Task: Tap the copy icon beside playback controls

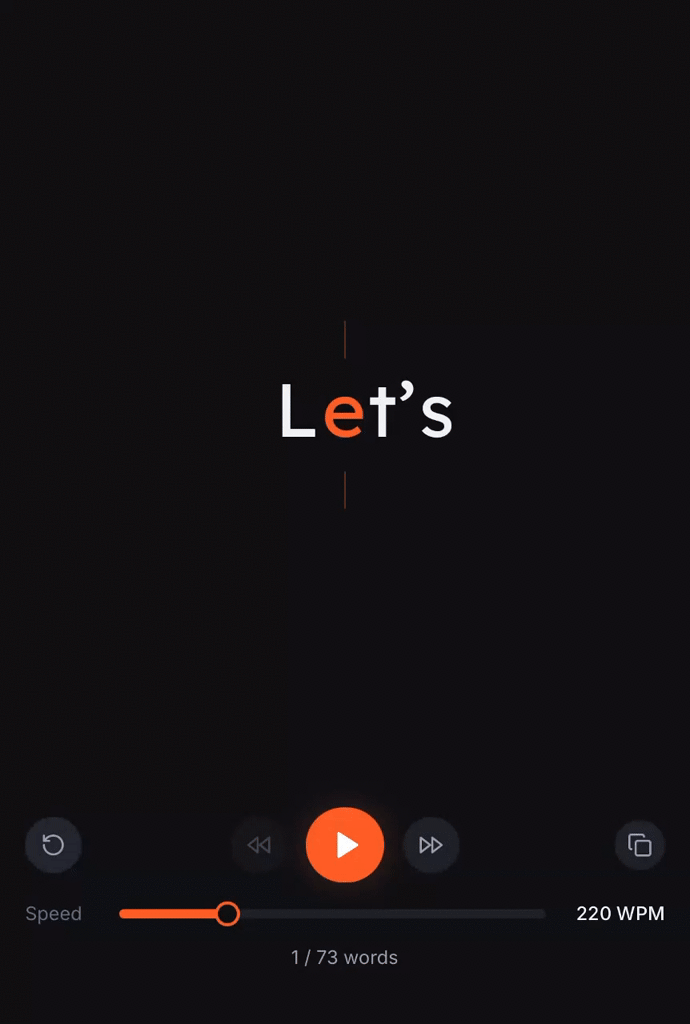Action: tap(640, 845)
